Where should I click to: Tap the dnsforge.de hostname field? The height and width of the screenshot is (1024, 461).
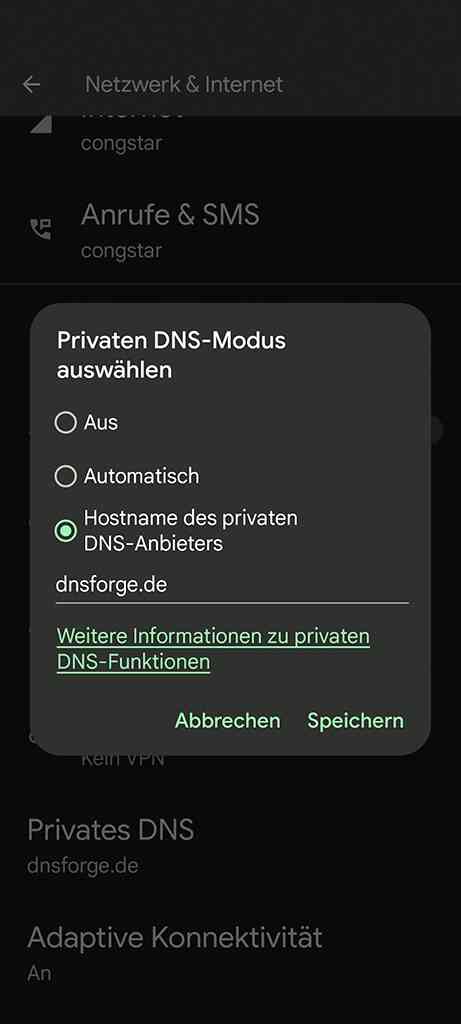click(232, 585)
